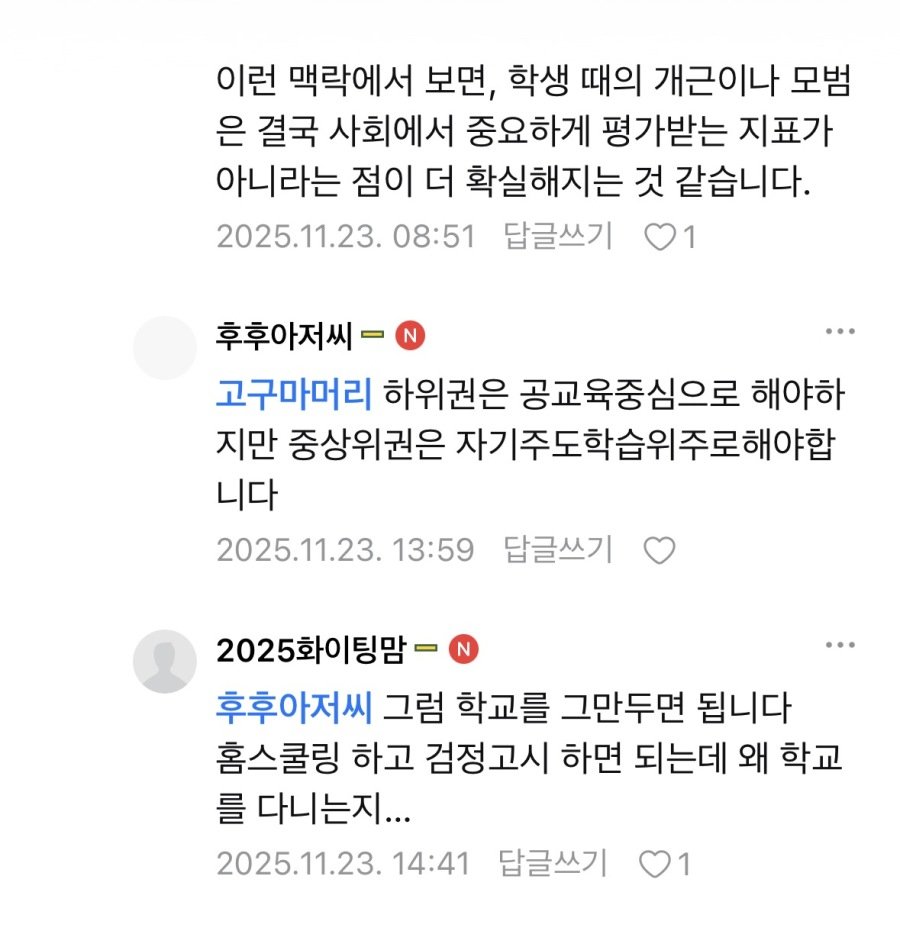This screenshot has width=900, height=934.
Task: Tap the 후후아저씨 mention in 2025화이팅맘's reply
Action: [294, 709]
